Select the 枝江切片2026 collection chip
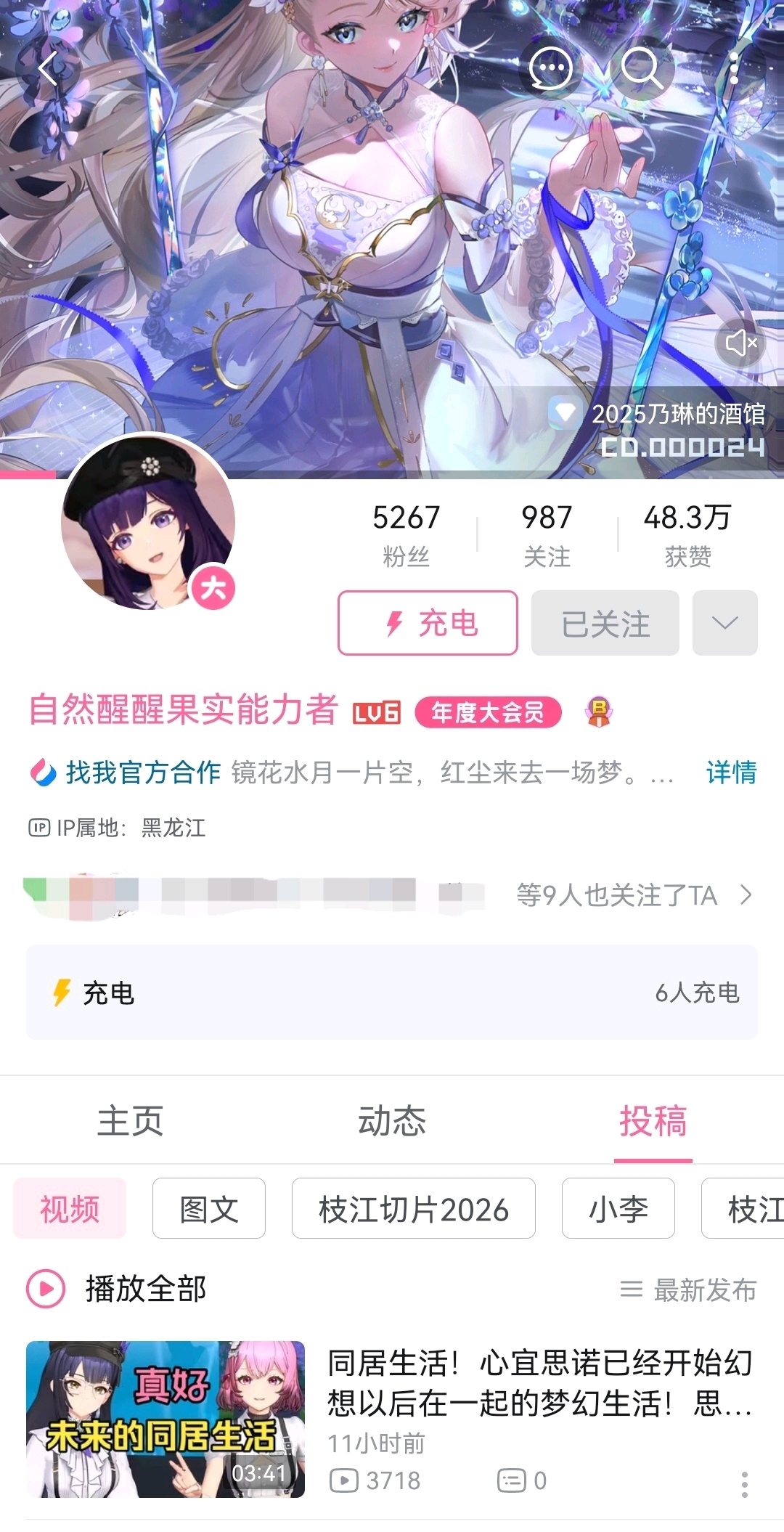The width and height of the screenshot is (784, 1532). 413,1209
